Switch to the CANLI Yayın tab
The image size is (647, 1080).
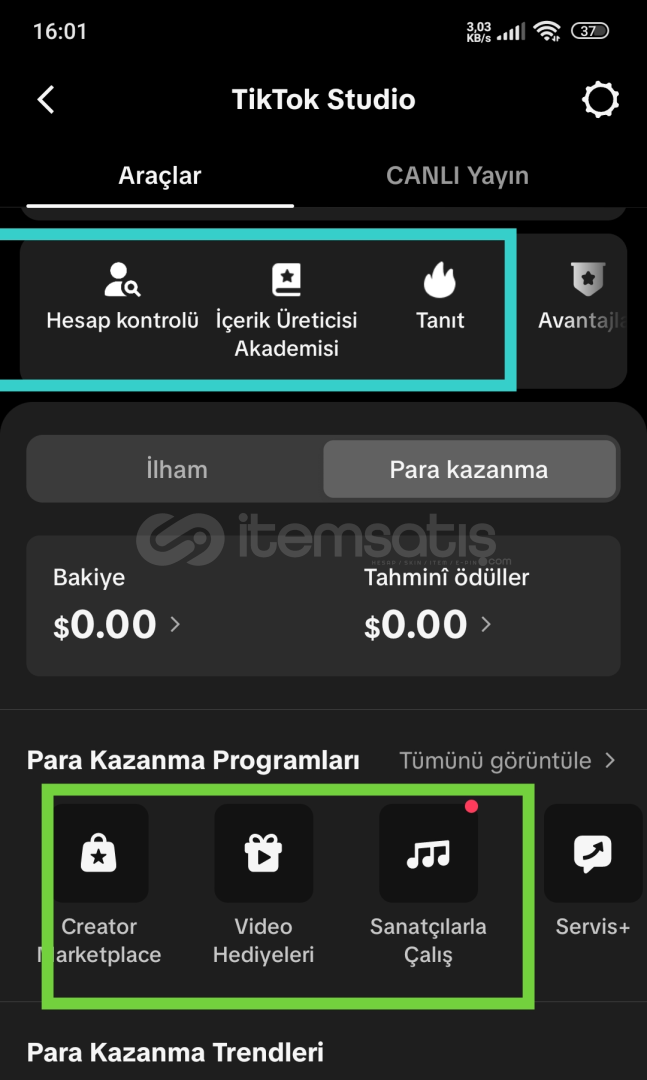457,176
